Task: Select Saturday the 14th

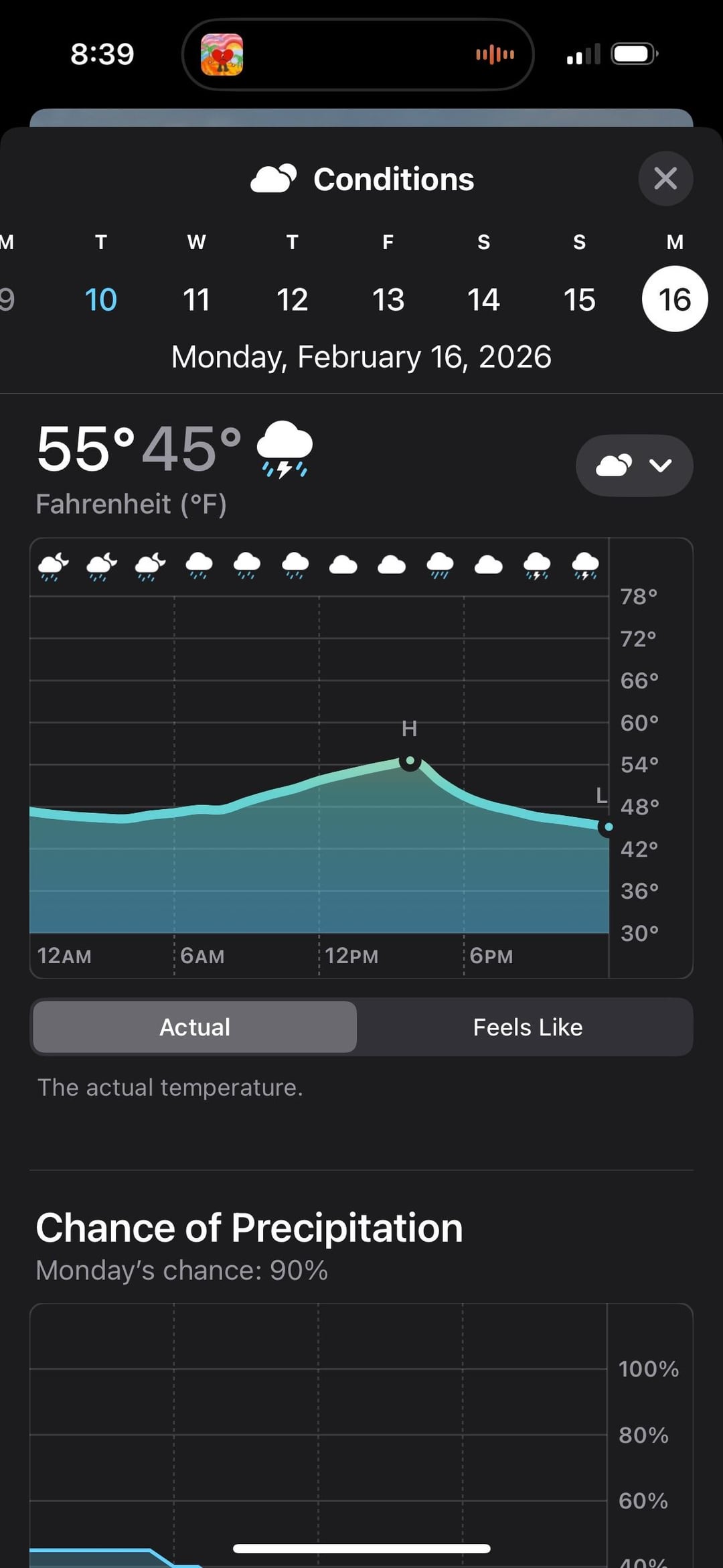Action: tap(483, 299)
